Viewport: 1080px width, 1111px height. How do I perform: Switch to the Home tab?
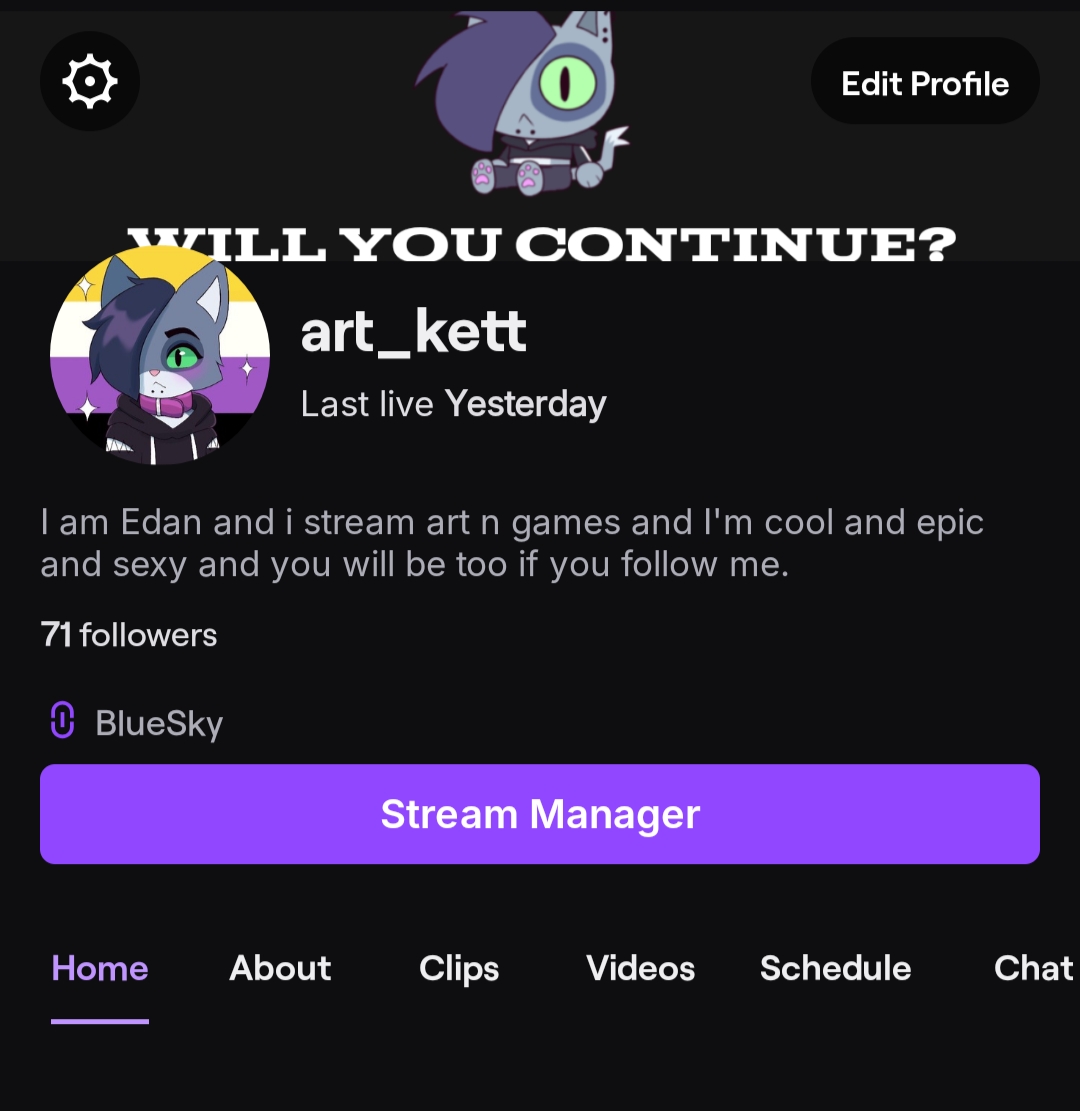pos(100,968)
